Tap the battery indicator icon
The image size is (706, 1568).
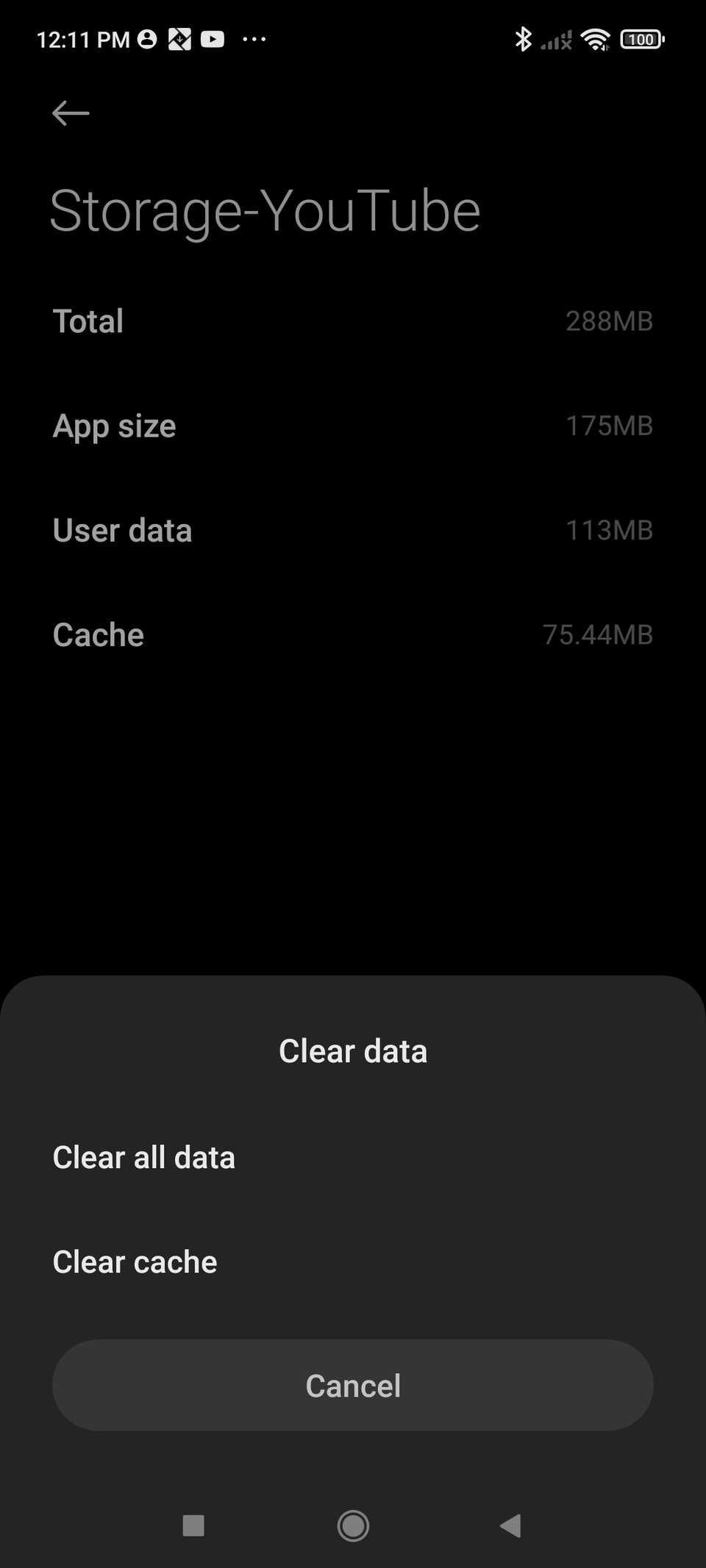coord(641,39)
